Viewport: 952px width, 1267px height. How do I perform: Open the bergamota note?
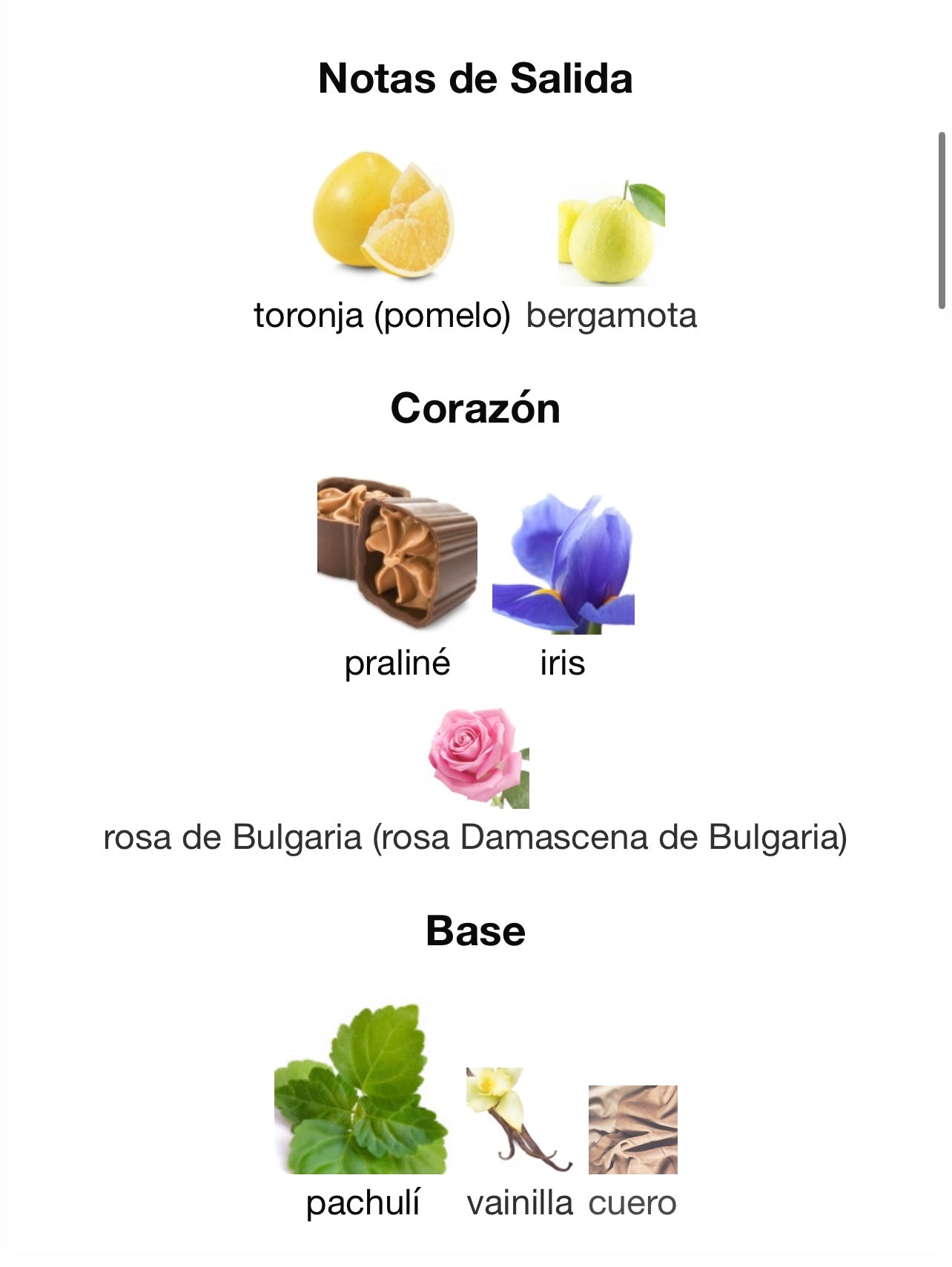[611, 234]
